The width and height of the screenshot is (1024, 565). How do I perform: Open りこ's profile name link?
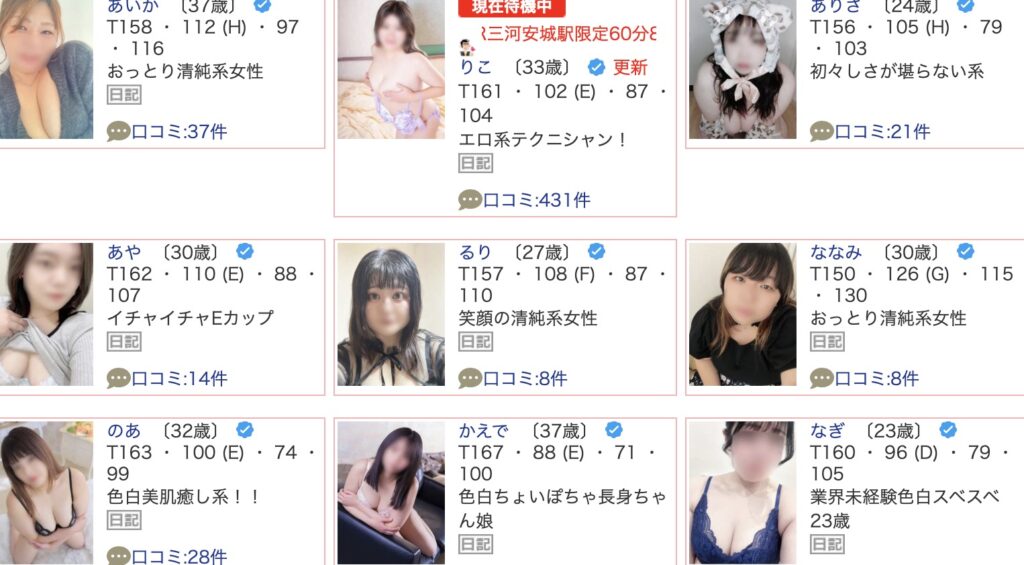[x=475, y=68]
